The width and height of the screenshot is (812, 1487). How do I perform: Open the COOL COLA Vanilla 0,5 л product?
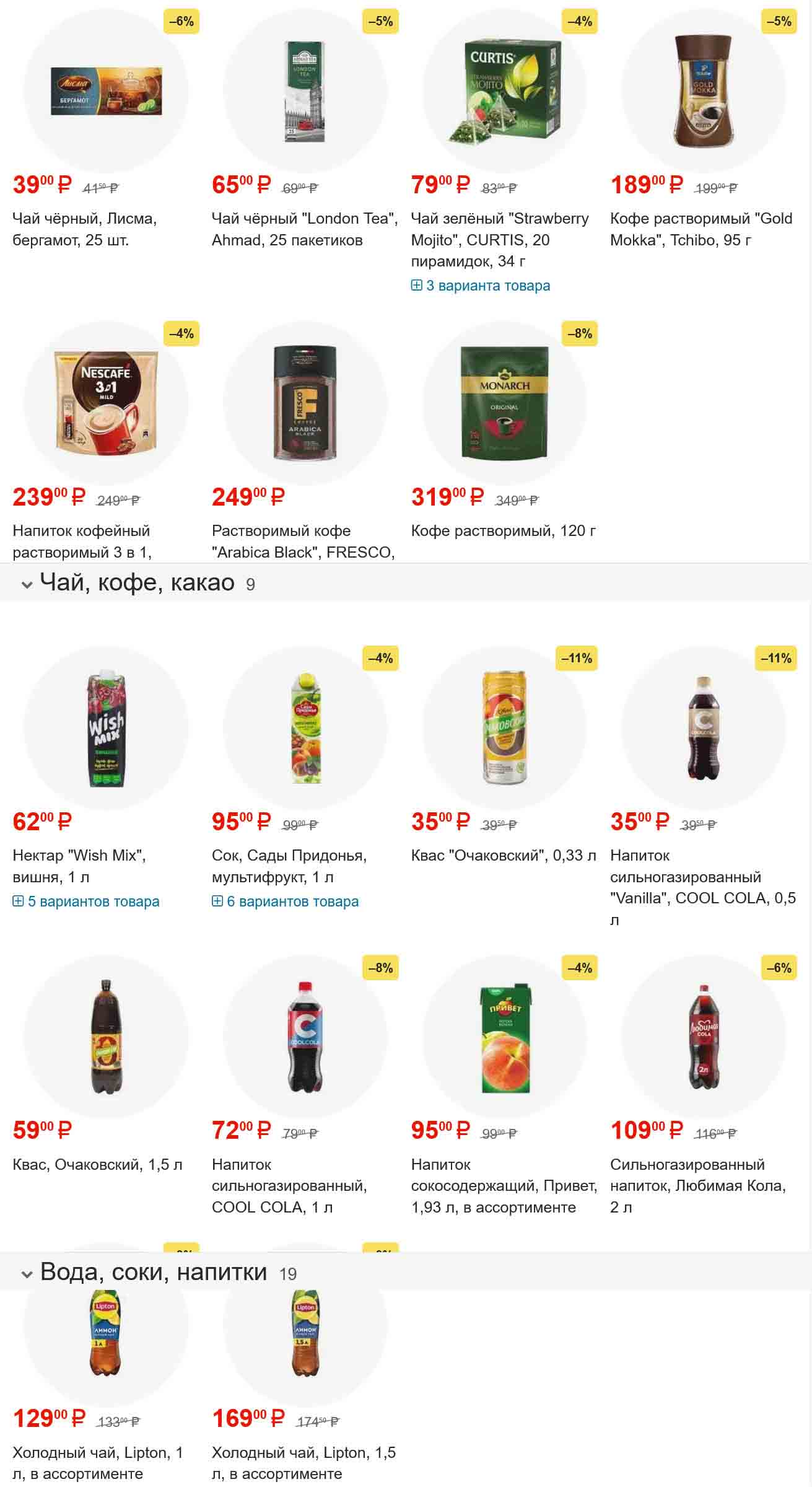click(702, 887)
